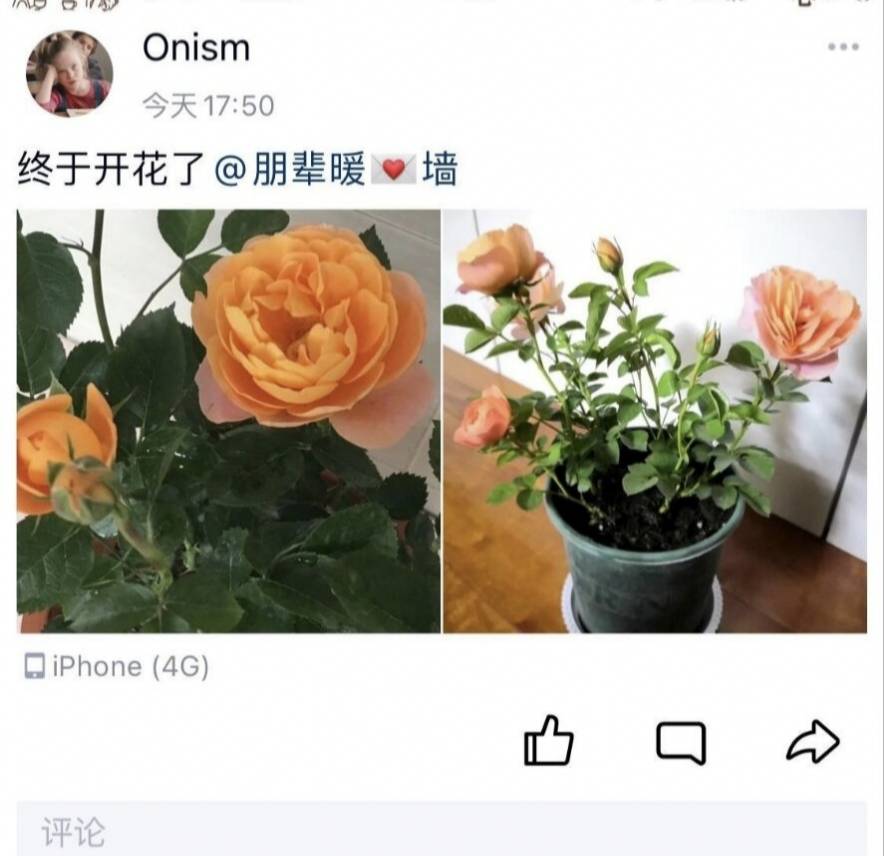This screenshot has width=884, height=856.
Task: View the close-up orange rose photo
Action: (x=228, y=421)
